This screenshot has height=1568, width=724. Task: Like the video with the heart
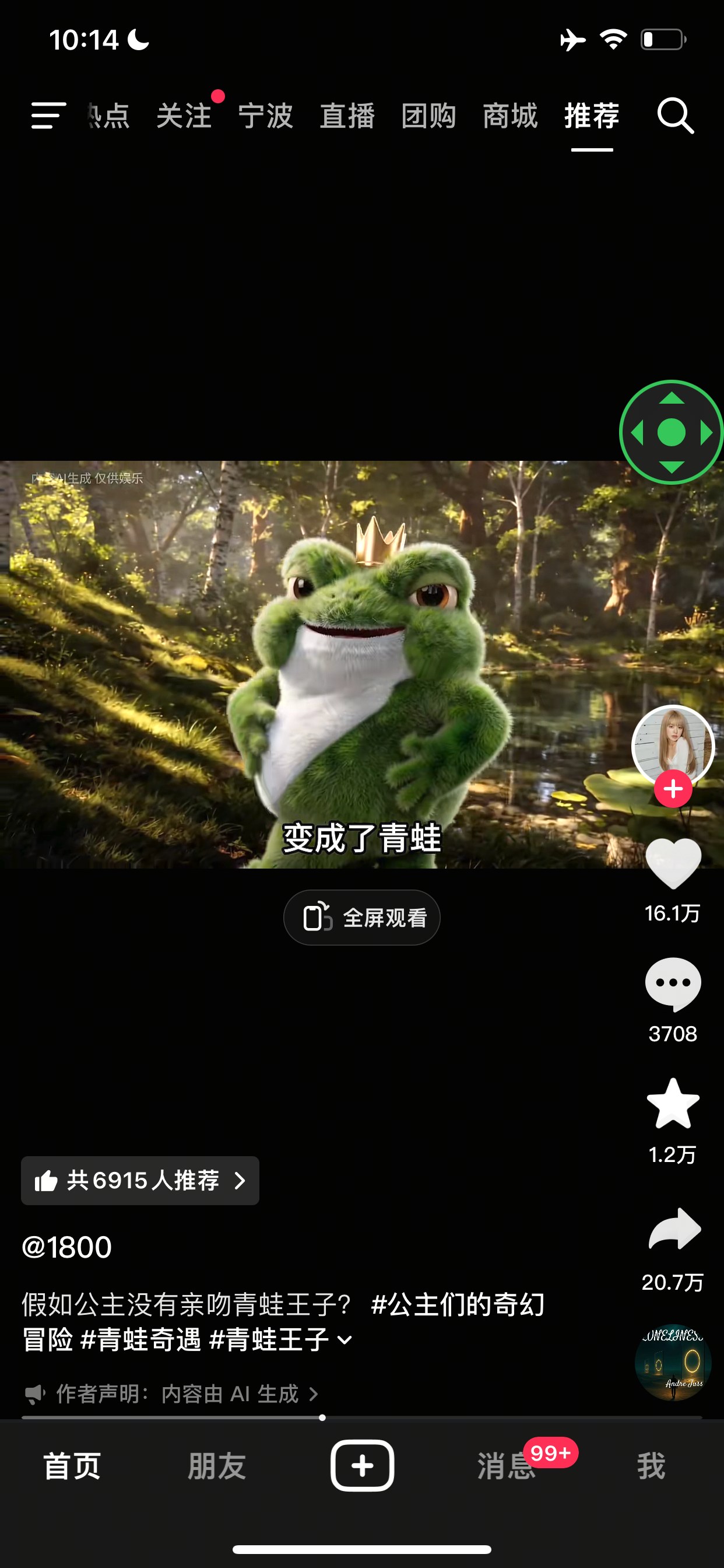(x=673, y=864)
